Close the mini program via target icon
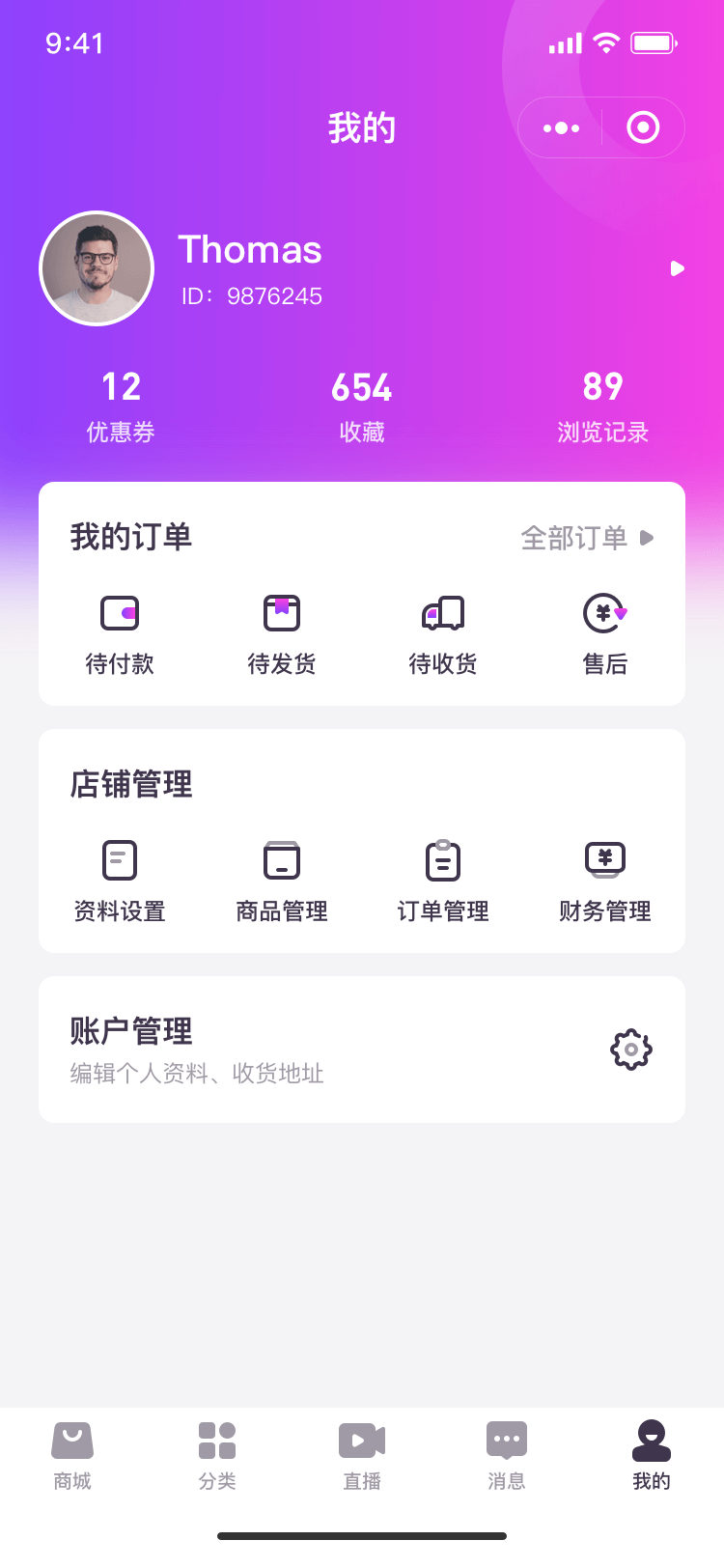This screenshot has width=724, height=1568. click(643, 127)
